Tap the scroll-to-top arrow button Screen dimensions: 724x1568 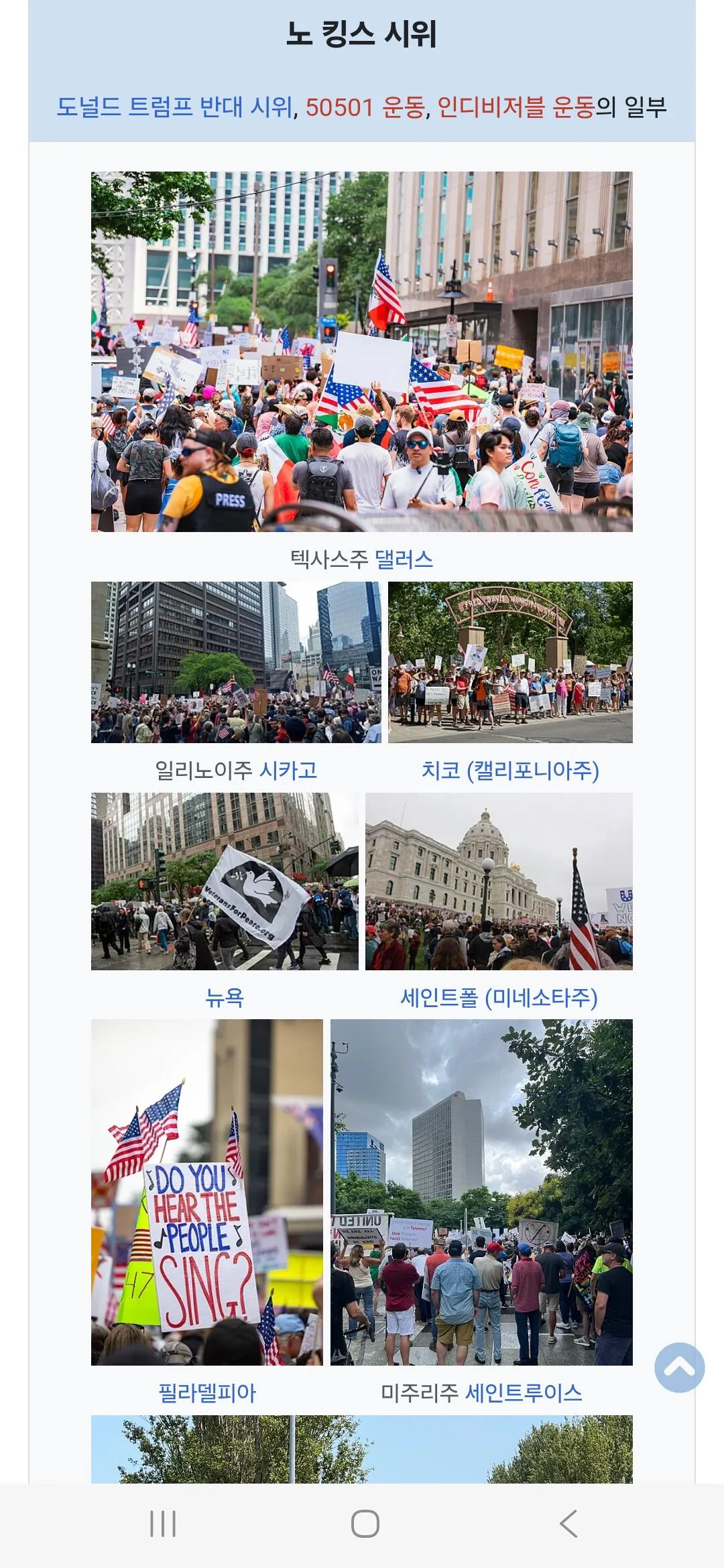tap(679, 1367)
